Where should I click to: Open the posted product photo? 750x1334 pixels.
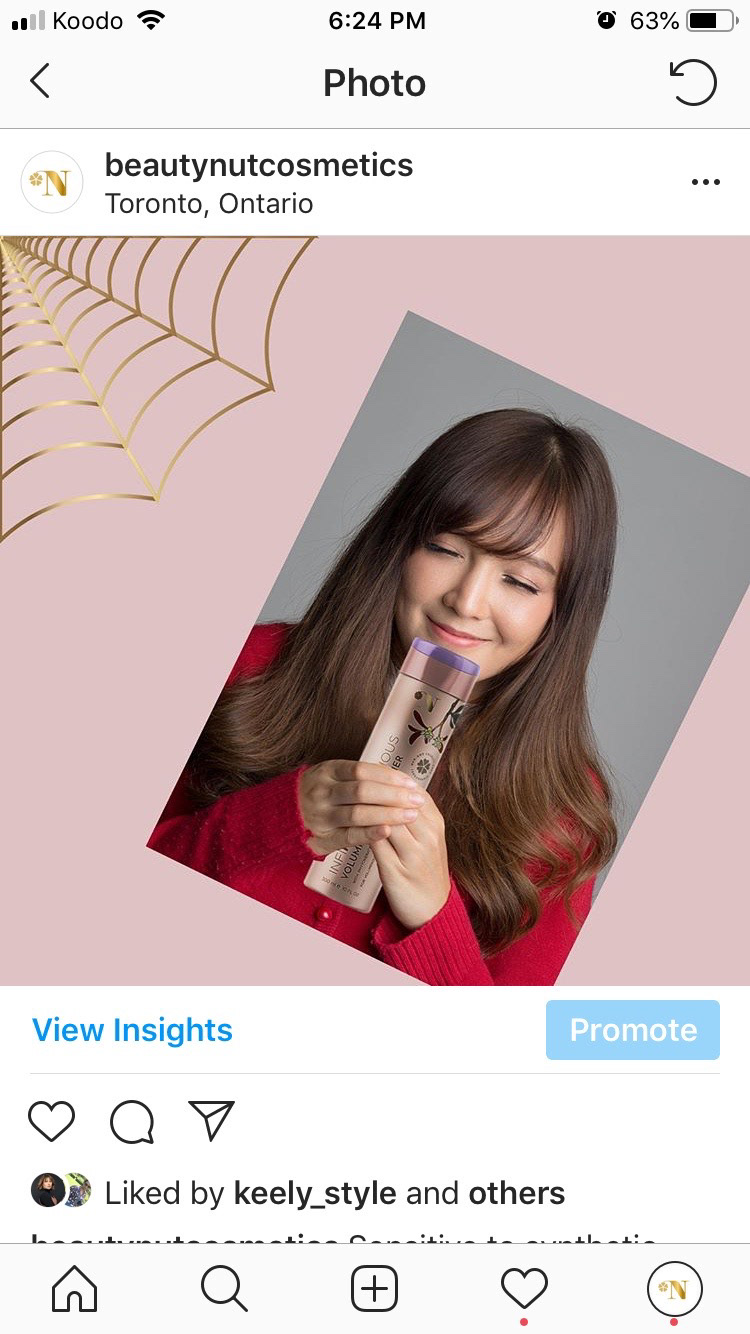point(375,610)
